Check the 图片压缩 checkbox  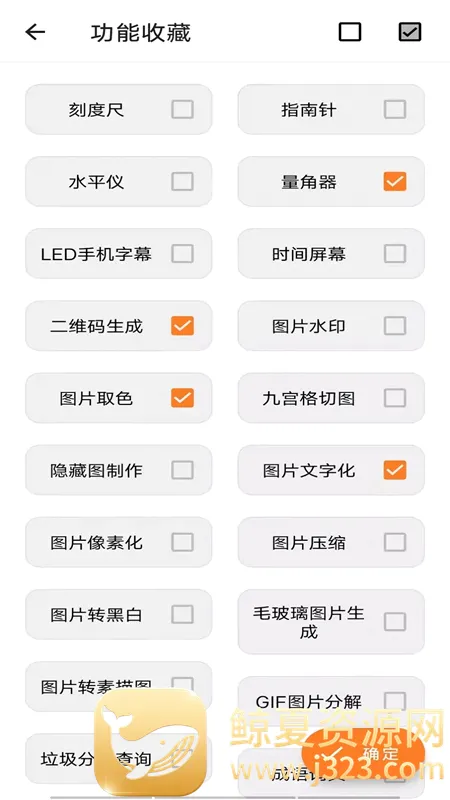tap(395, 542)
